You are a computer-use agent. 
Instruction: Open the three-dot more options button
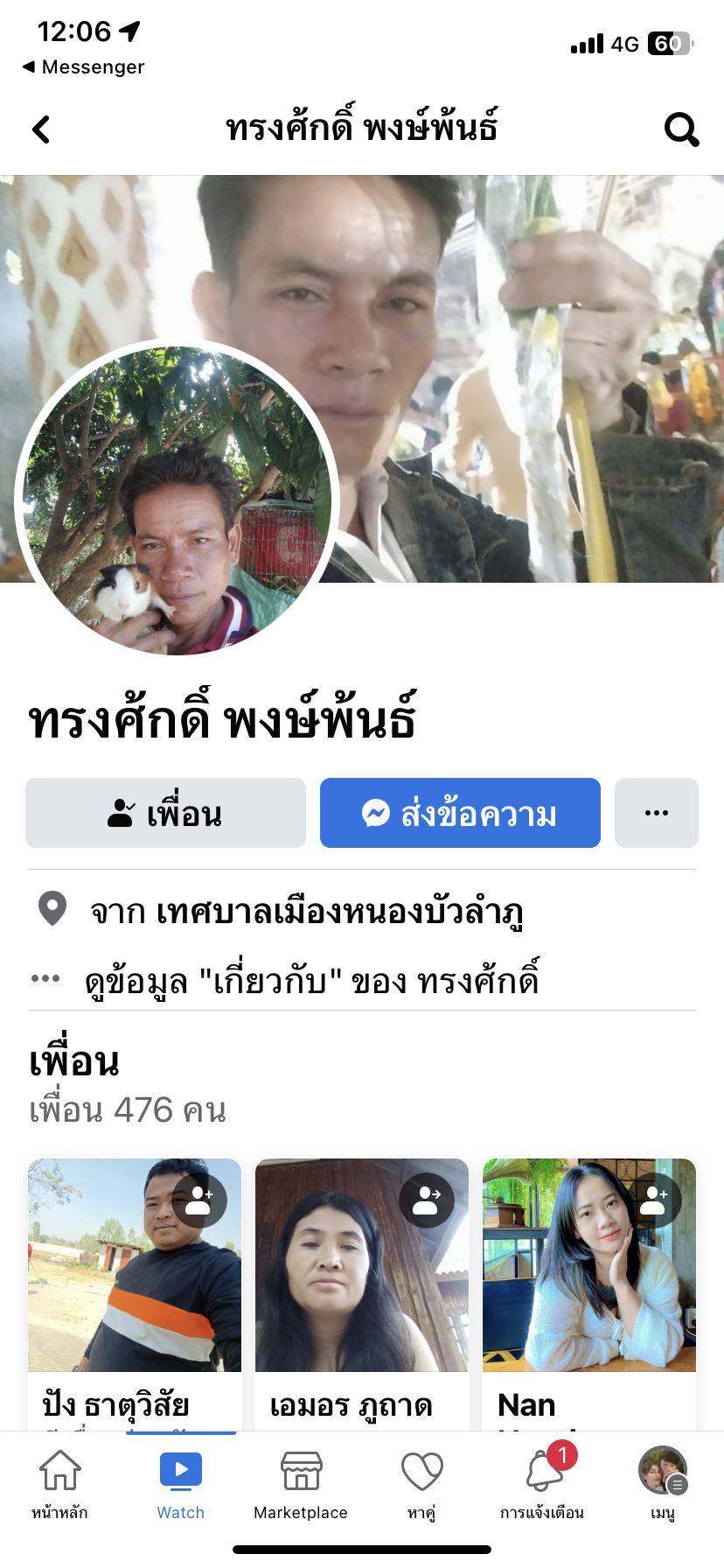(x=656, y=813)
